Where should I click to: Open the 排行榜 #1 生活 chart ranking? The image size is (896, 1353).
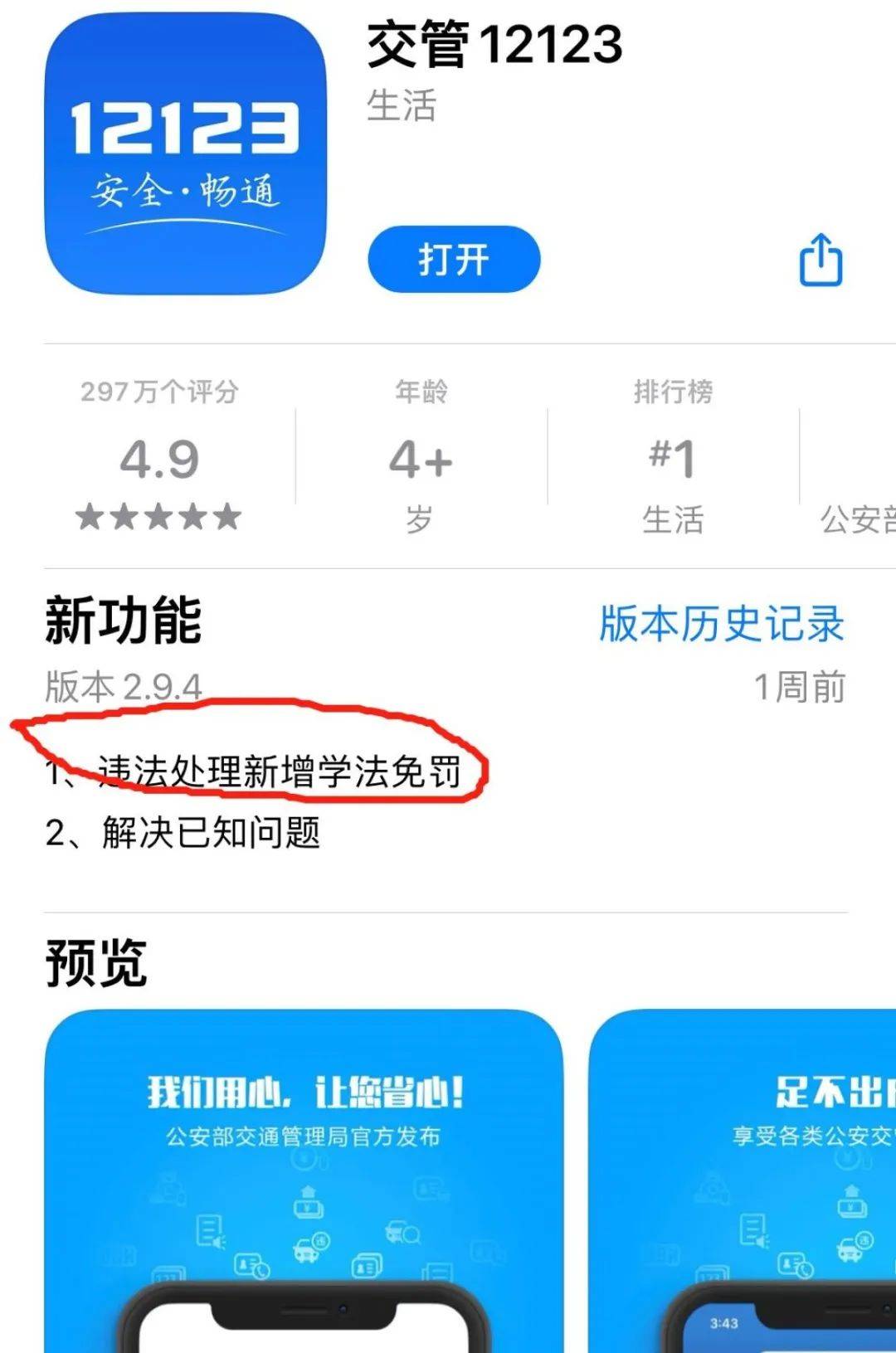(x=673, y=457)
